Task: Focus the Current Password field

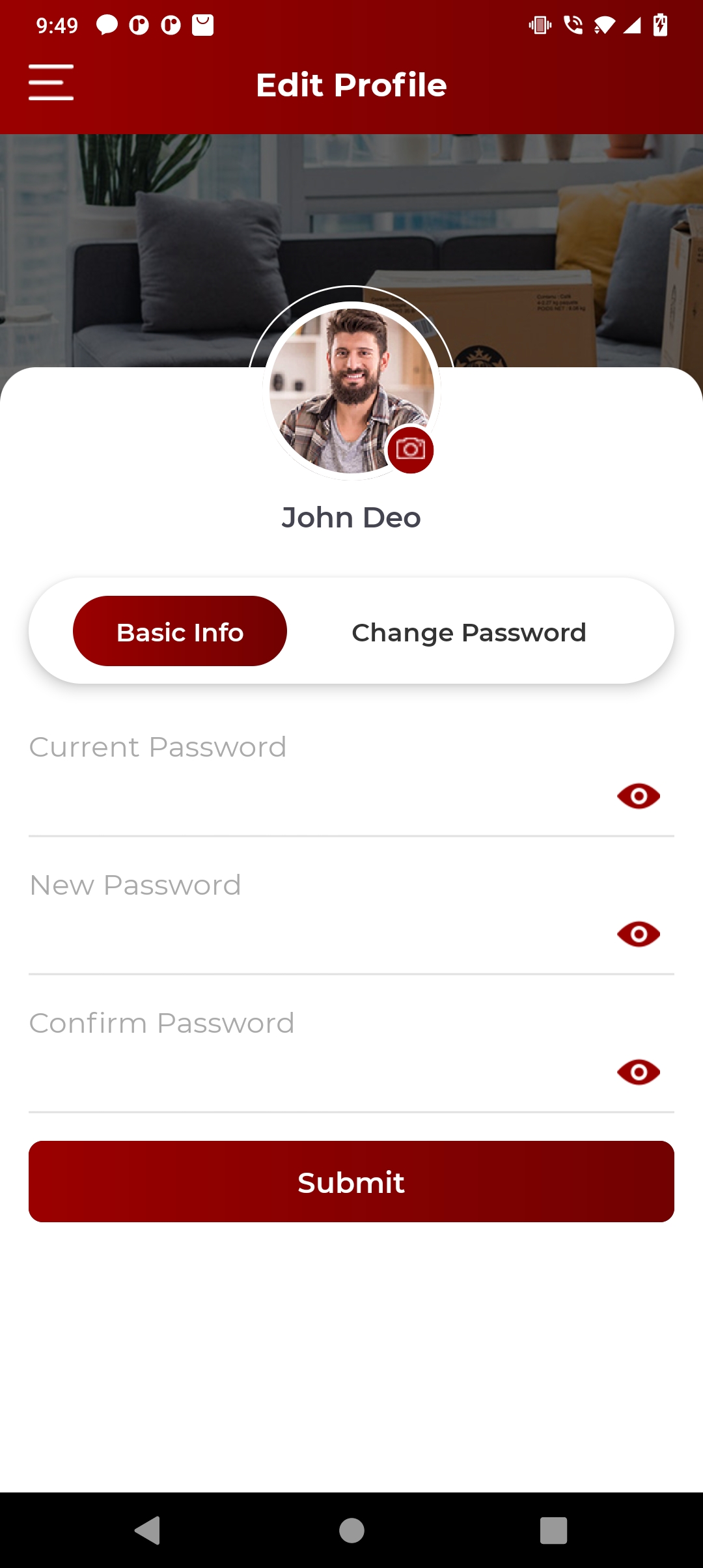Action: coord(312,796)
